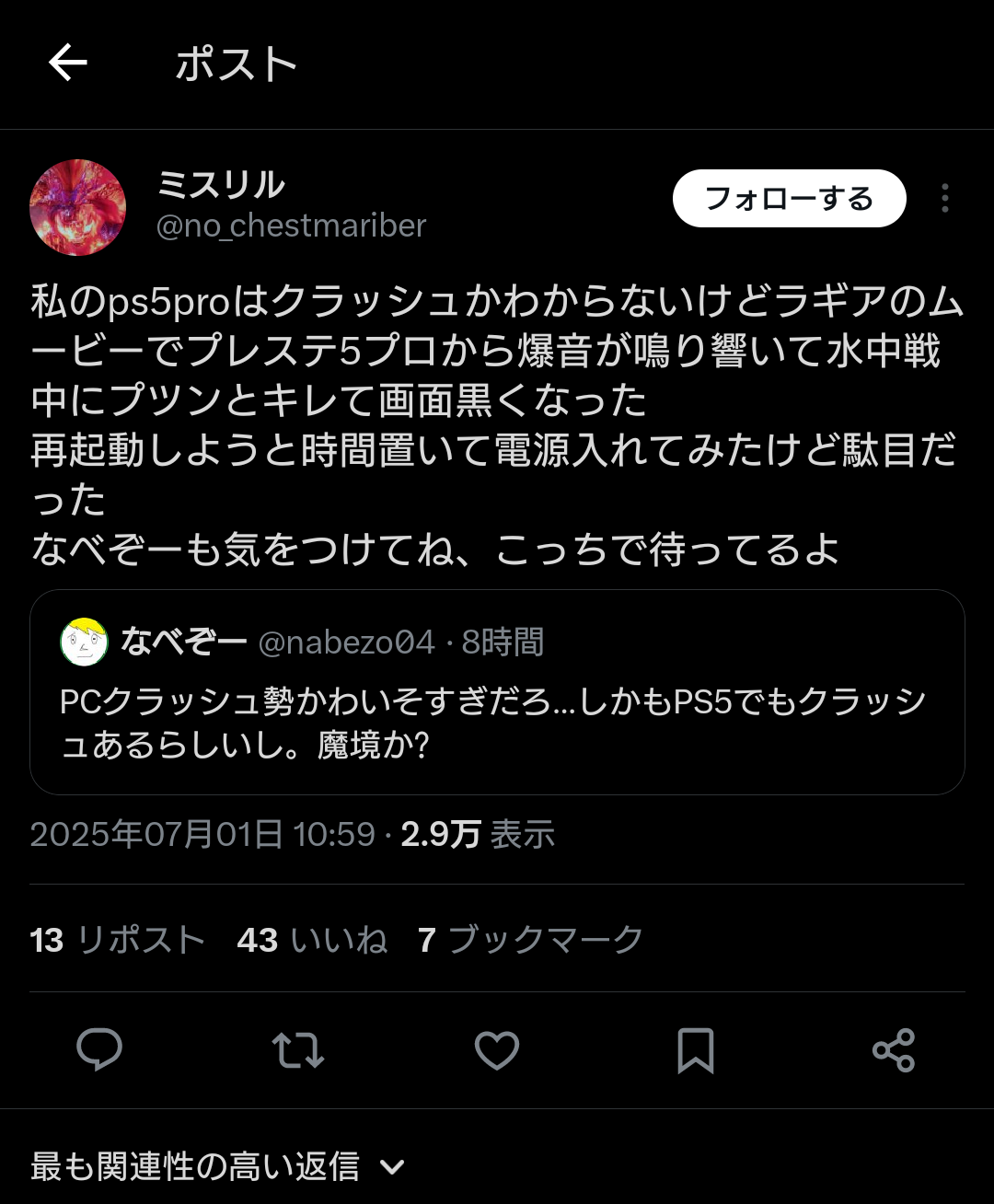Open ミスリル's profile avatar
This screenshot has width=994, height=1204.
78,207
